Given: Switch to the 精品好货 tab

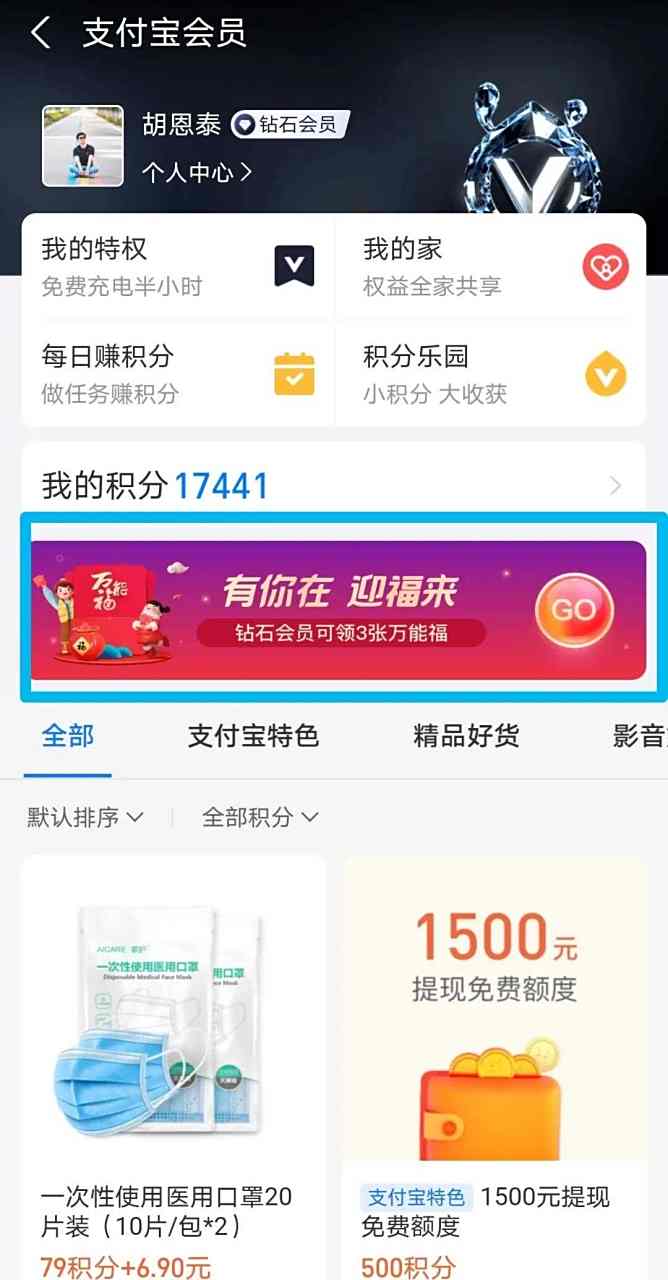Looking at the screenshot, I should (467, 737).
